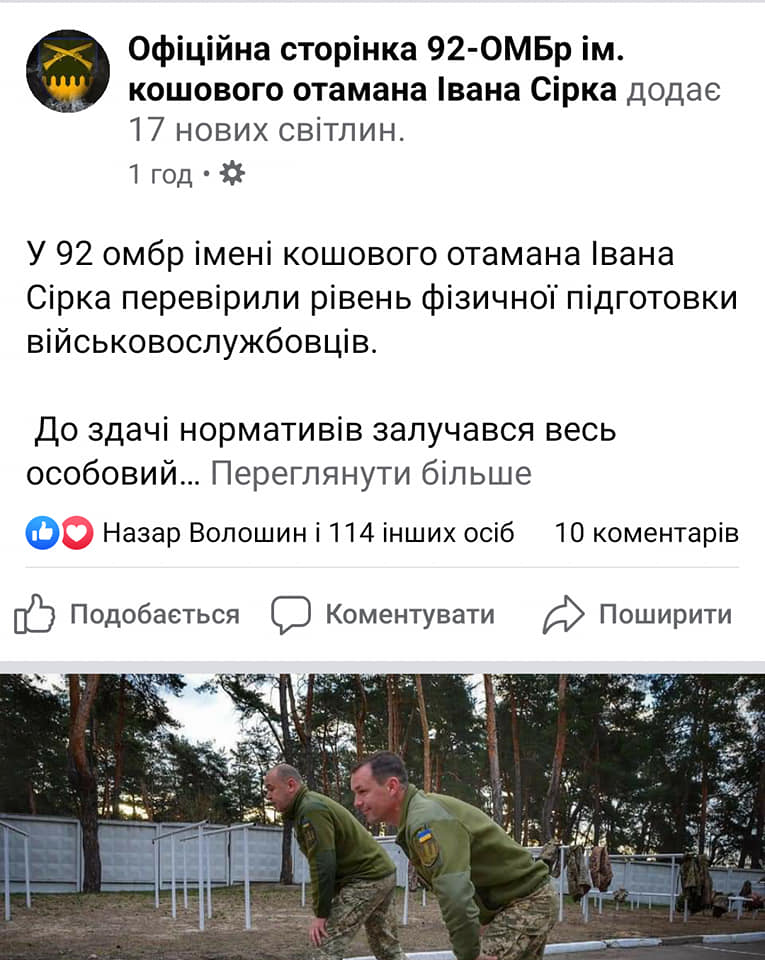Tap the post privacy gear icon
The width and height of the screenshot is (765, 960).
pyautogui.click(x=232, y=174)
